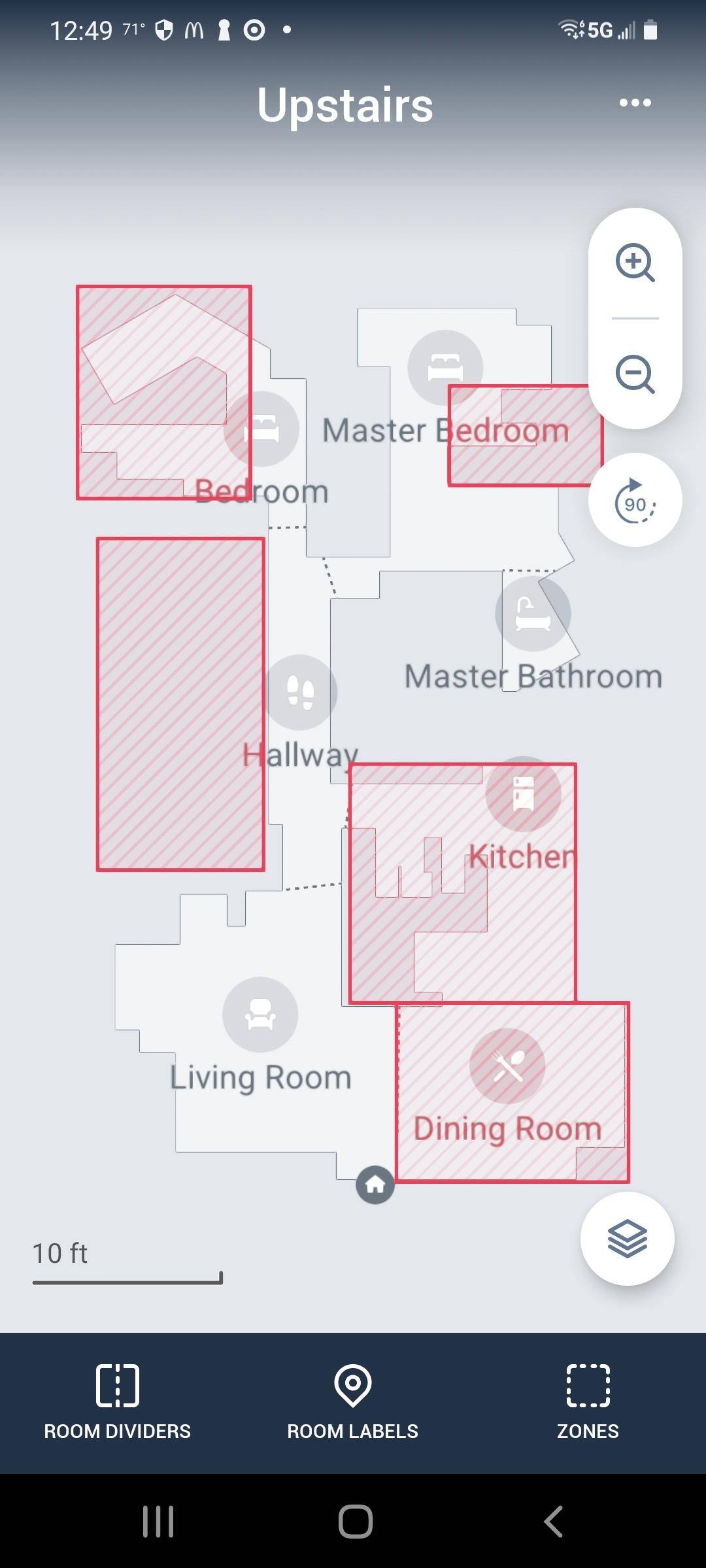Image resolution: width=706 pixels, height=1568 pixels.
Task: Select the Kitchen room icon
Action: [523, 794]
